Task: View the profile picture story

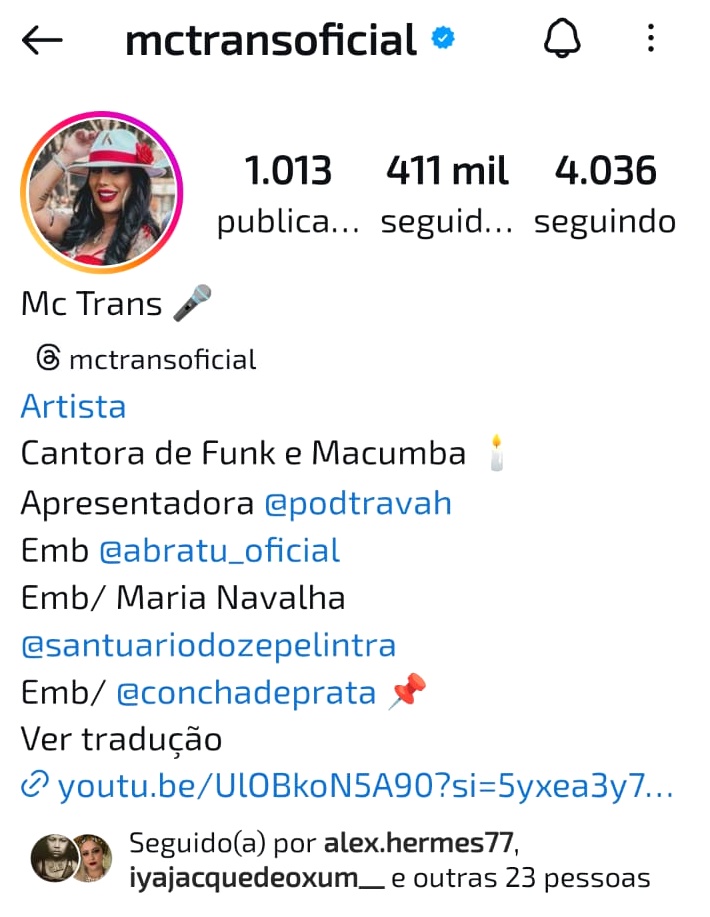Action: click(x=102, y=192)
